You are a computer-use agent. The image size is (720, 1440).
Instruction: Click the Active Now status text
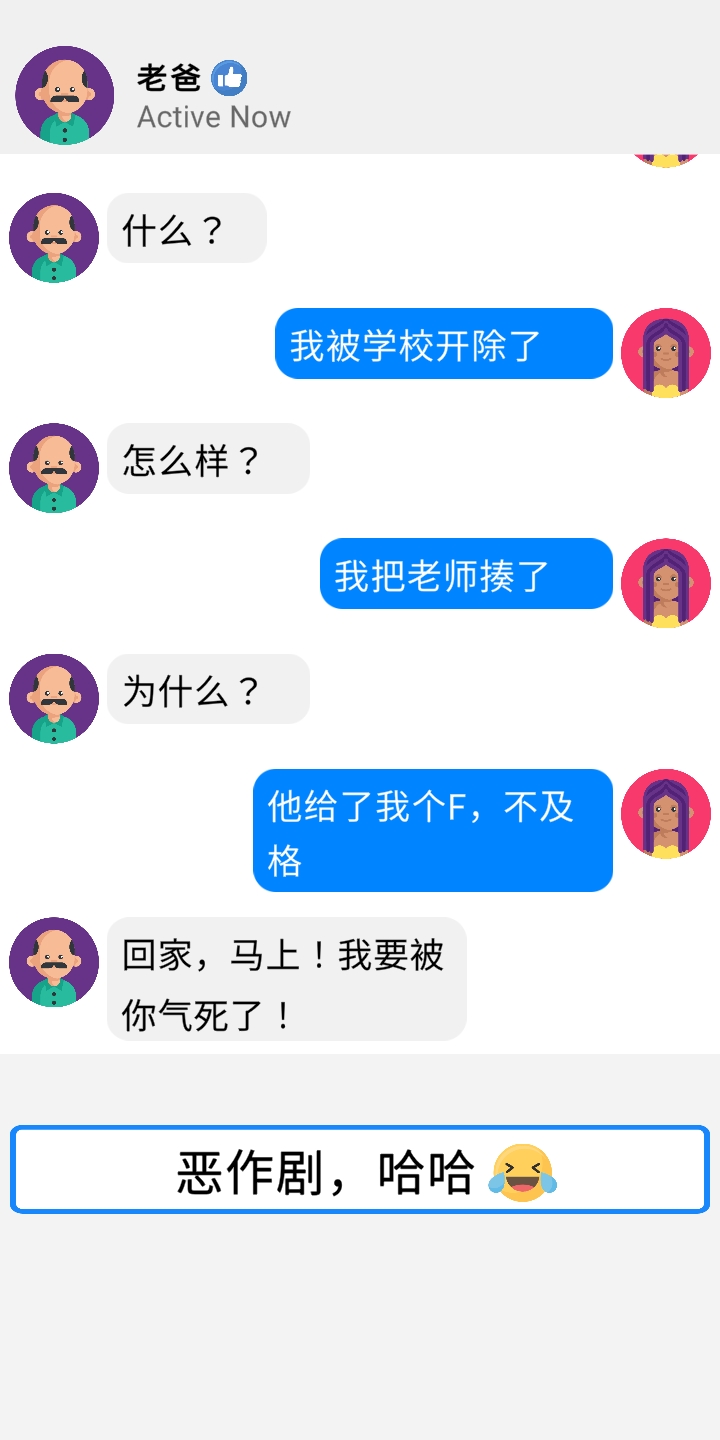(214, 116)
